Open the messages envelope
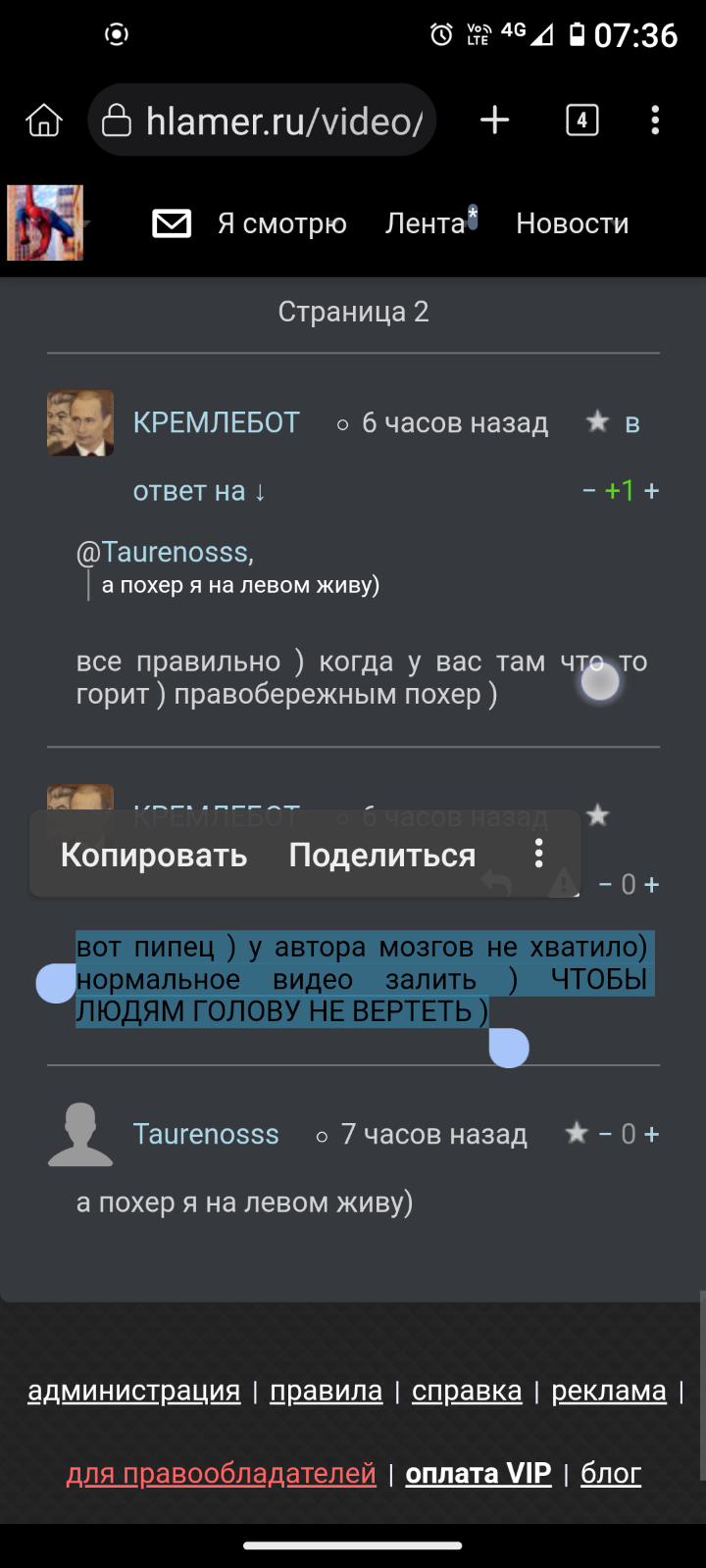This screenshot has height=1568, width=706. pyautogui.click(x=172, y=223)
